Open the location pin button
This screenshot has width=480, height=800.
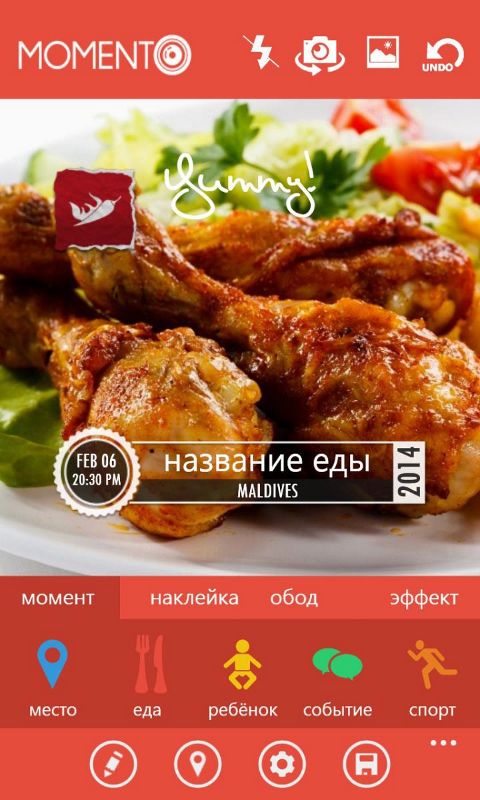(198, 764)
